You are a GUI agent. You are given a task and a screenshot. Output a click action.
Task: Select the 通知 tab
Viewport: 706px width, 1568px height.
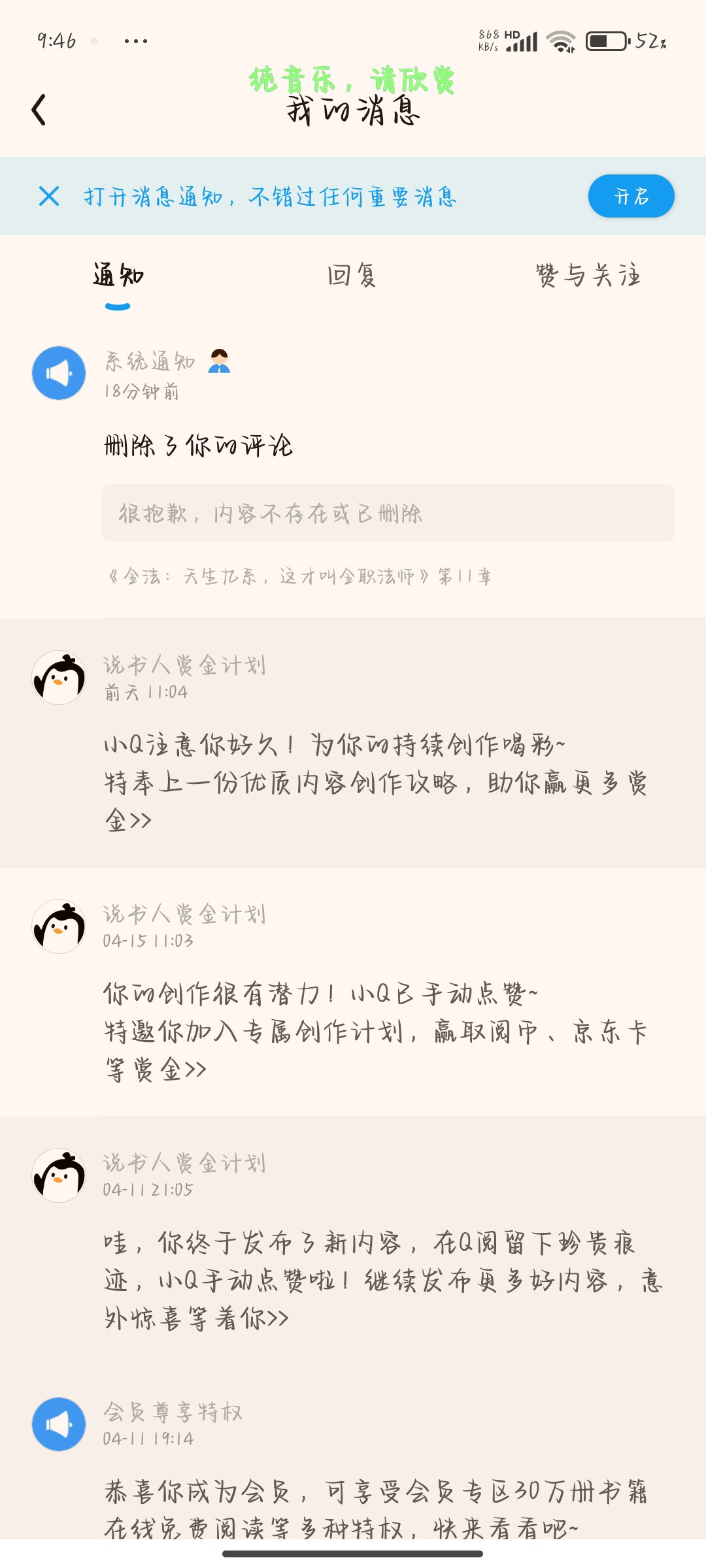[x=118, y=276]
